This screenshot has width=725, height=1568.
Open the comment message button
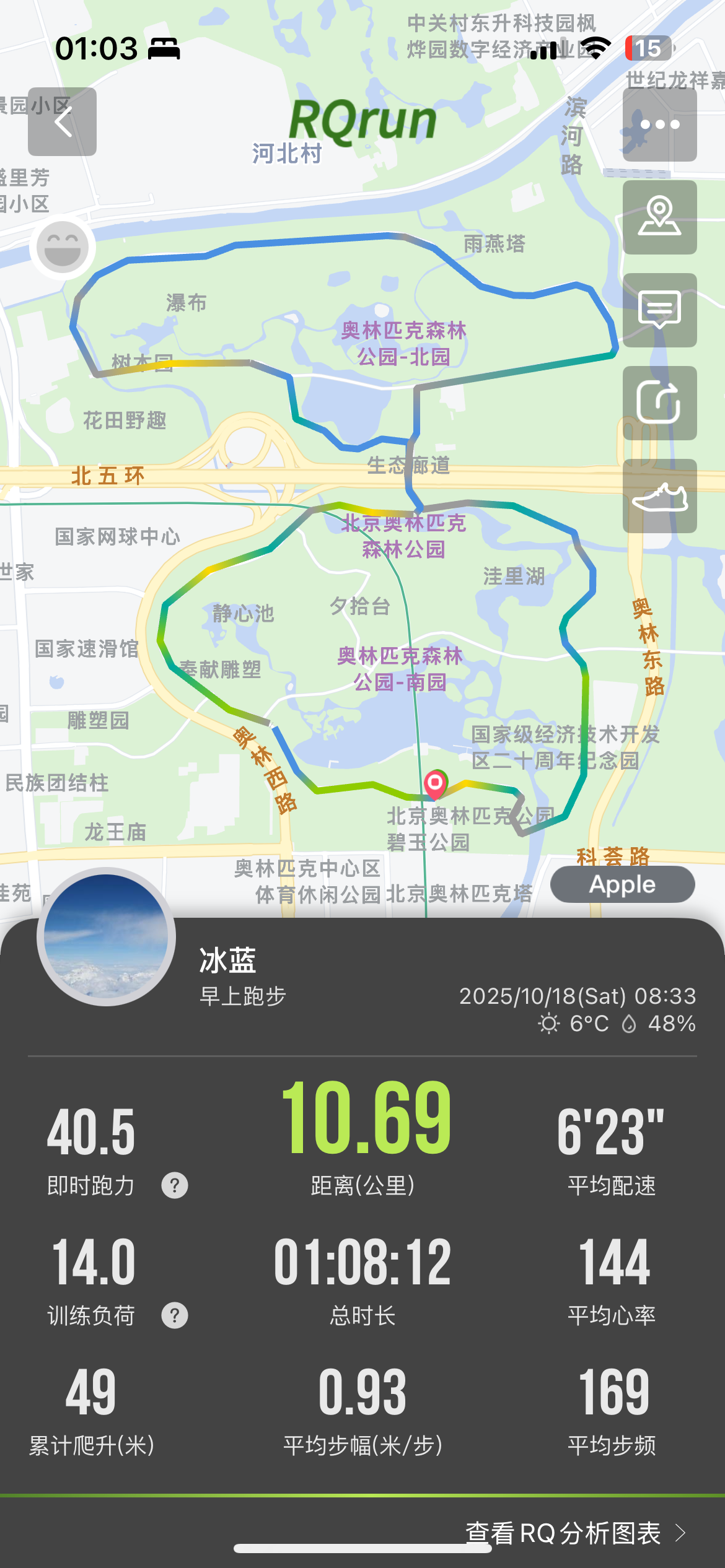(x=660, y=310)
